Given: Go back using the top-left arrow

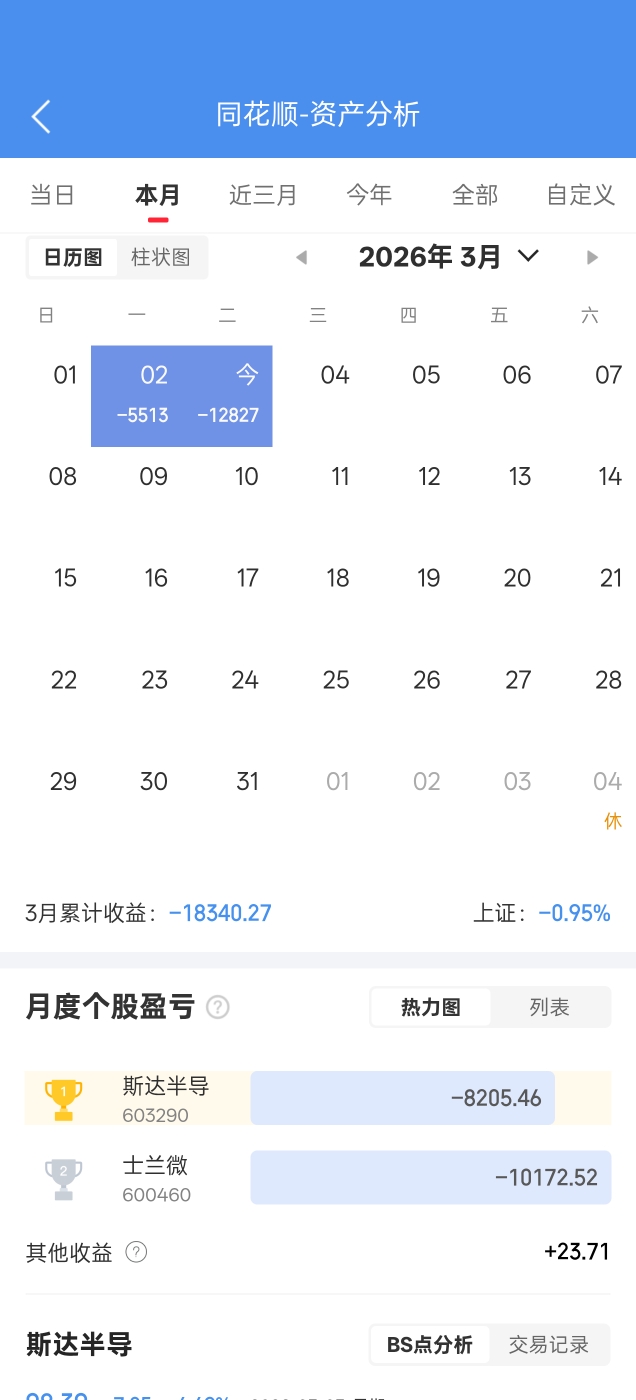Looking at the screenshot, I should point(41,116).
